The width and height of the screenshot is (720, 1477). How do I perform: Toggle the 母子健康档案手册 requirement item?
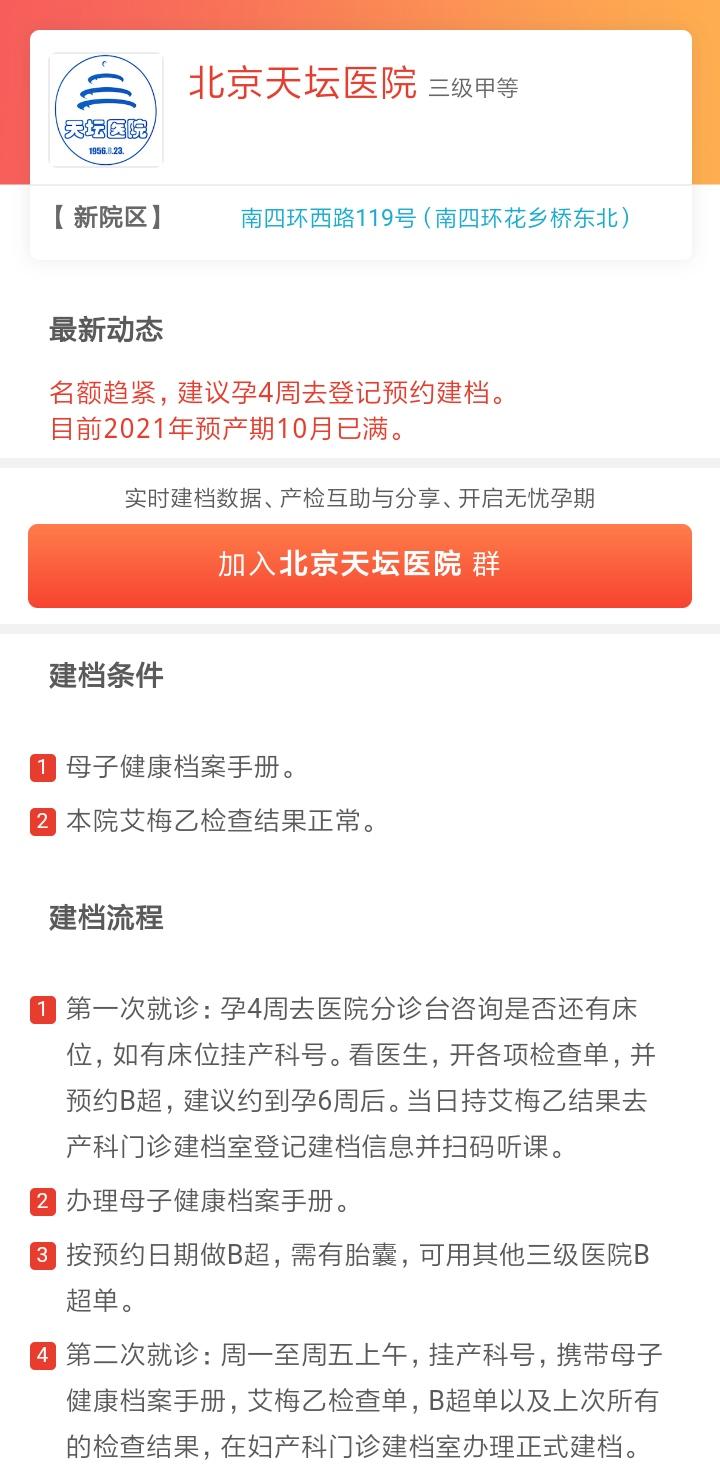pos(180,768)
